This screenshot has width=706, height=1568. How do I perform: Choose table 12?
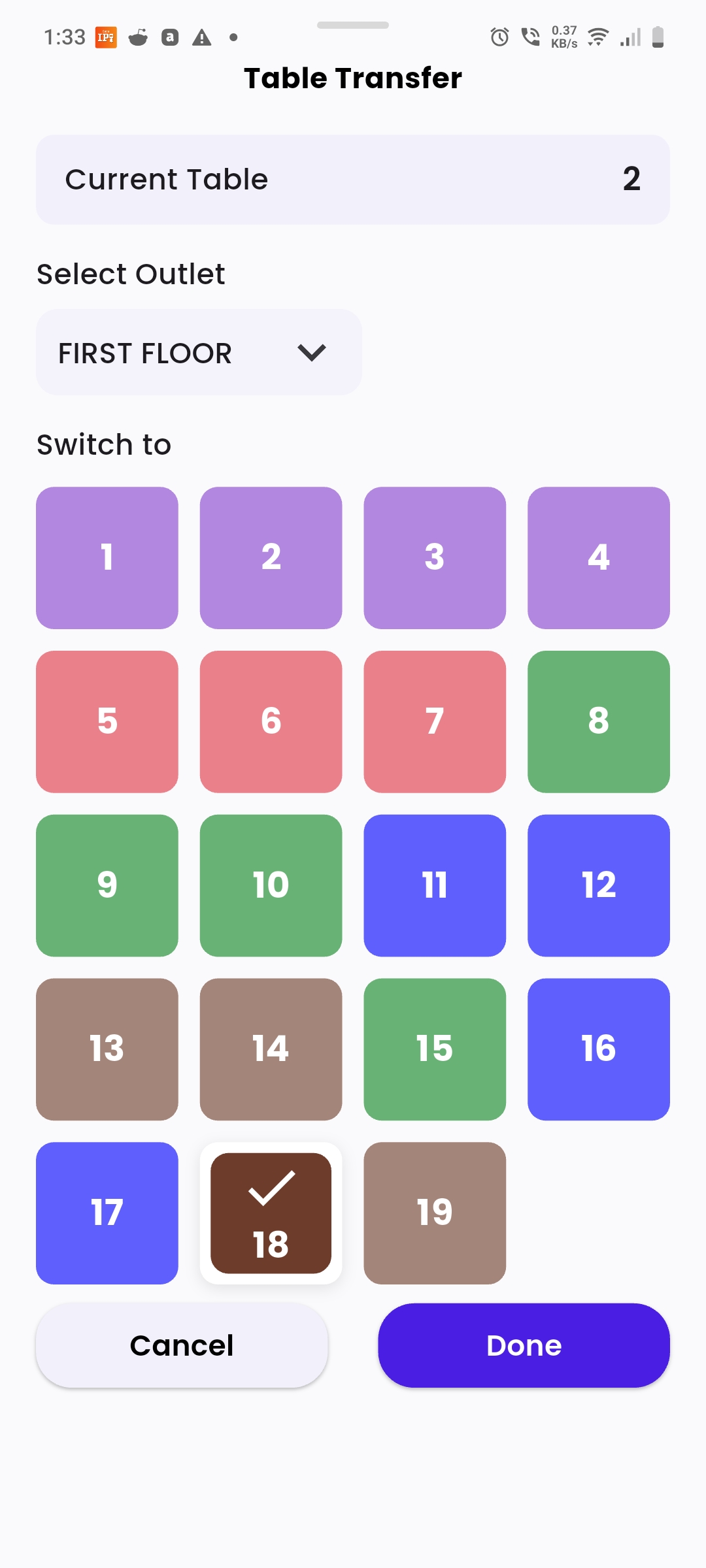click(x=599, y=886)
